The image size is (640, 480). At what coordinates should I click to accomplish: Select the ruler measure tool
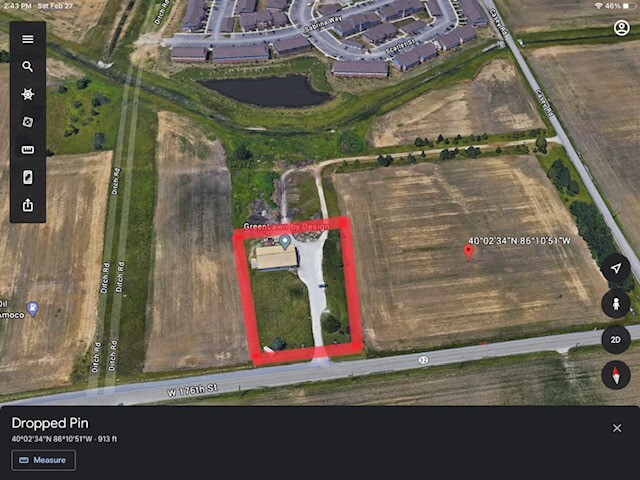[27, 150]
